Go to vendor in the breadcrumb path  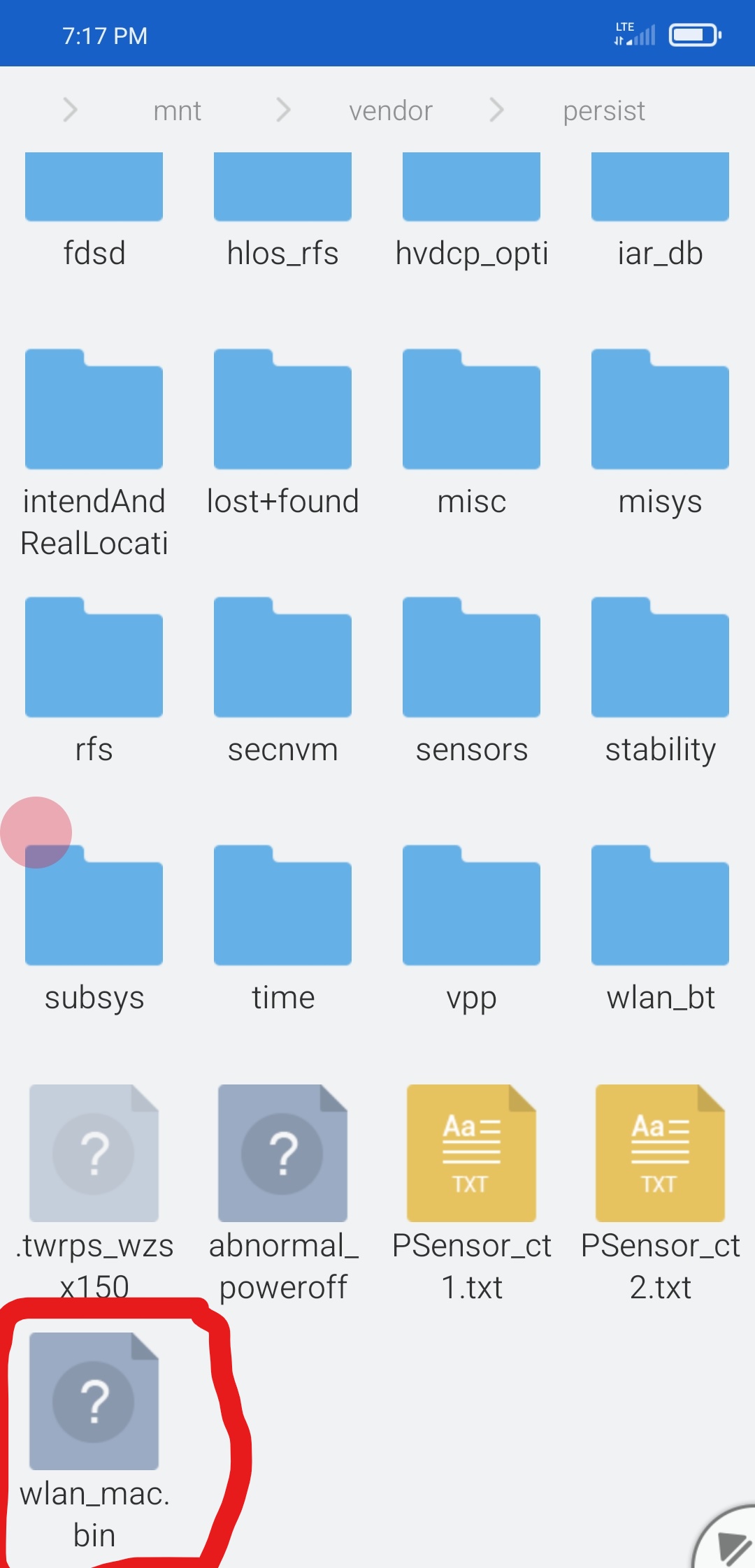click(x=391, y=110)
